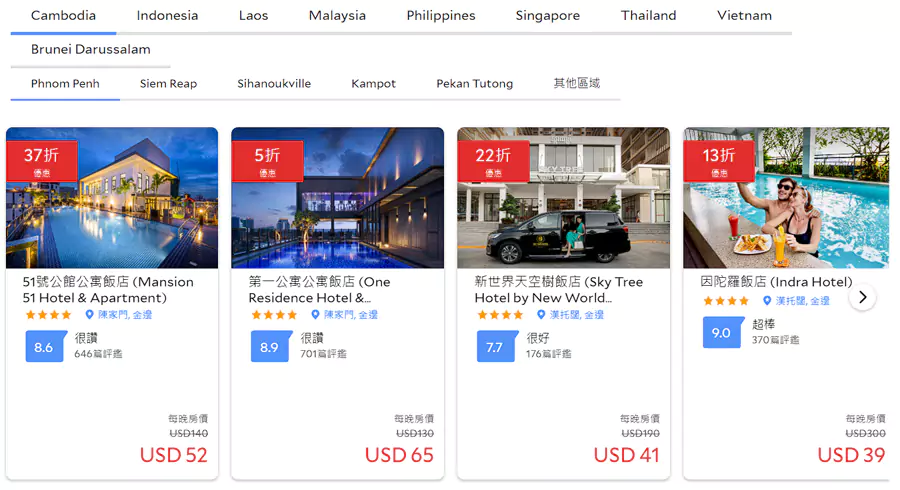Open the Brunei Darussalam tab
The width and height of the screenshot is (900, 490).
click(90, 49)
